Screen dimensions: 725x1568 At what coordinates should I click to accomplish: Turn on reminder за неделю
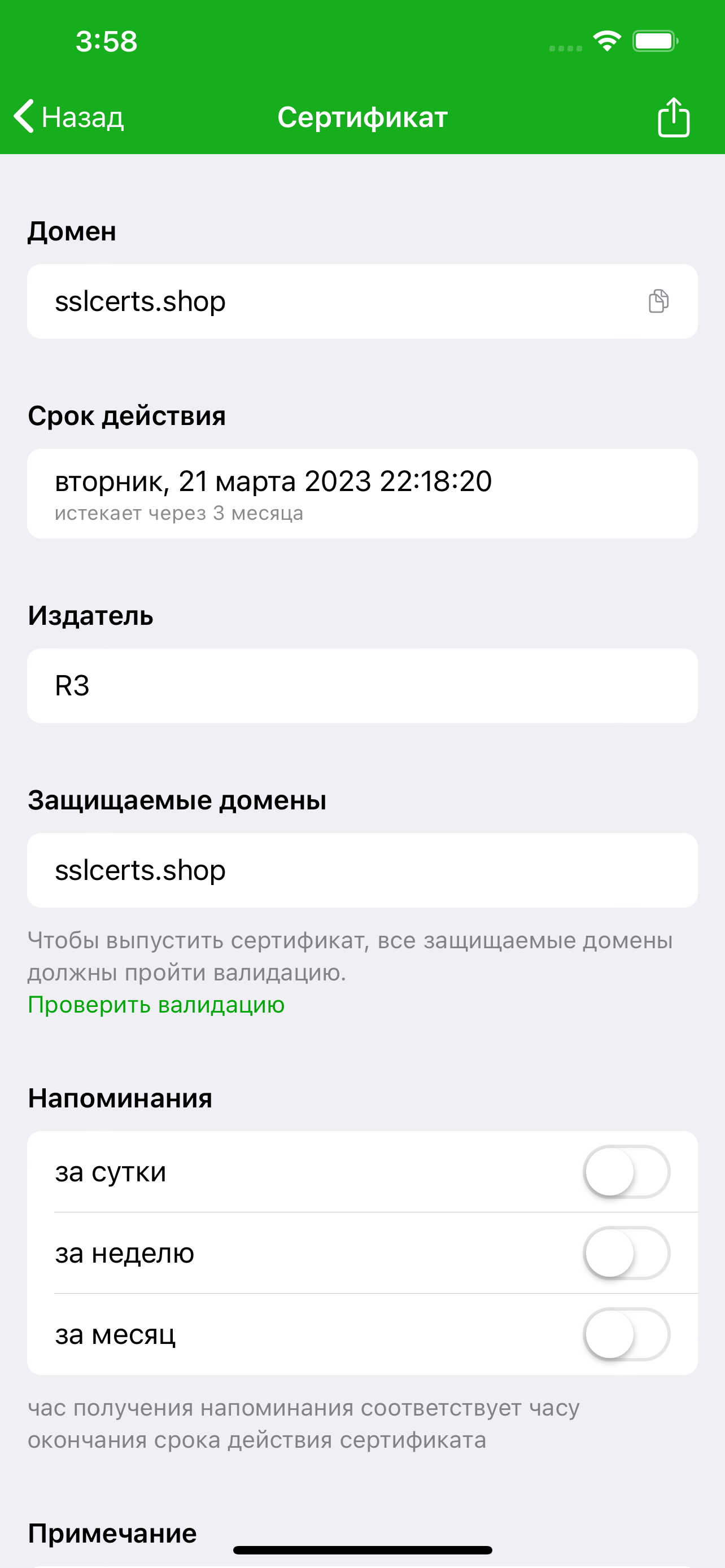pos(626,1252)
